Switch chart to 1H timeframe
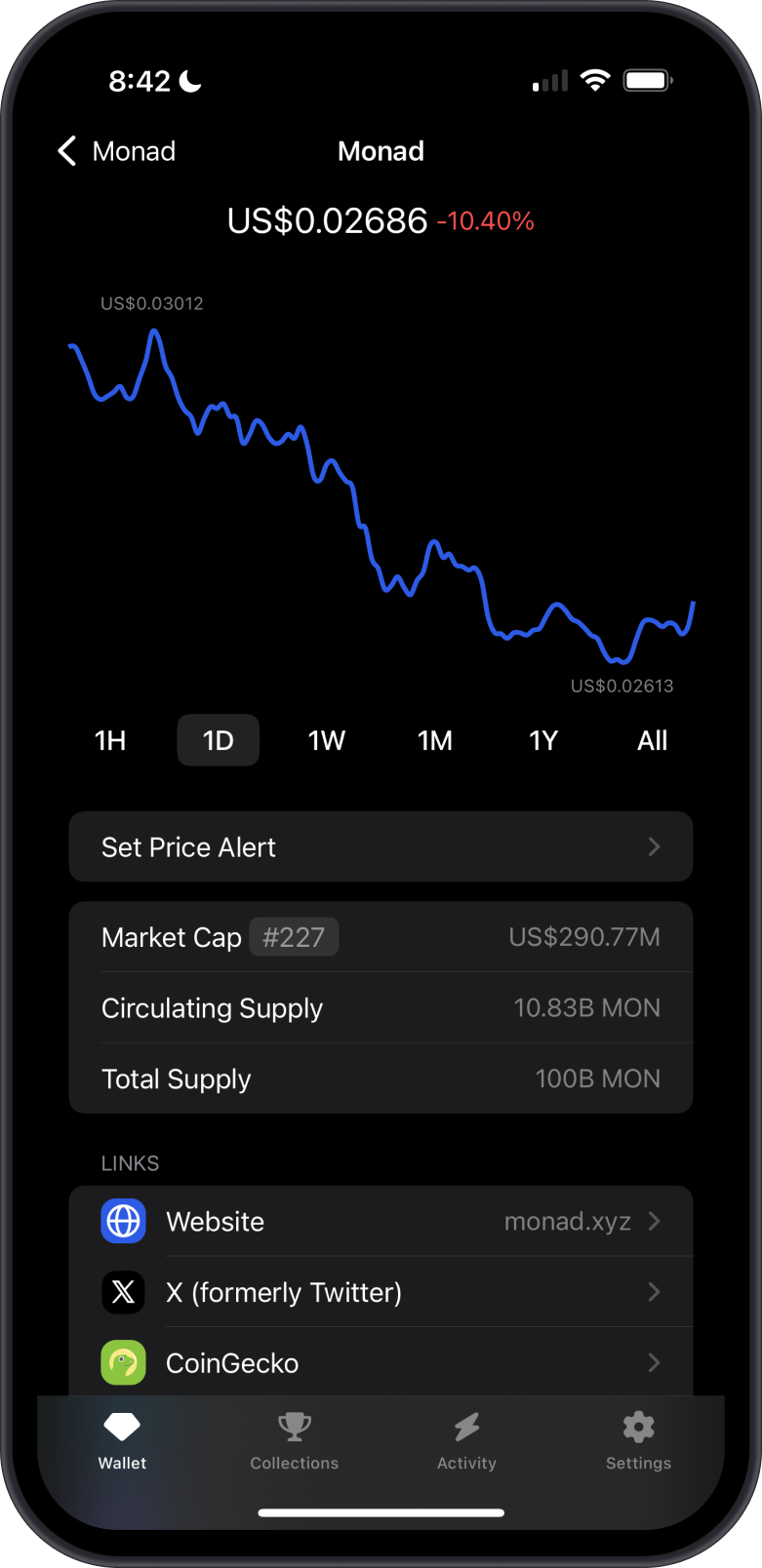Screen dimensions: 762x1568 (x=109, y=740)
